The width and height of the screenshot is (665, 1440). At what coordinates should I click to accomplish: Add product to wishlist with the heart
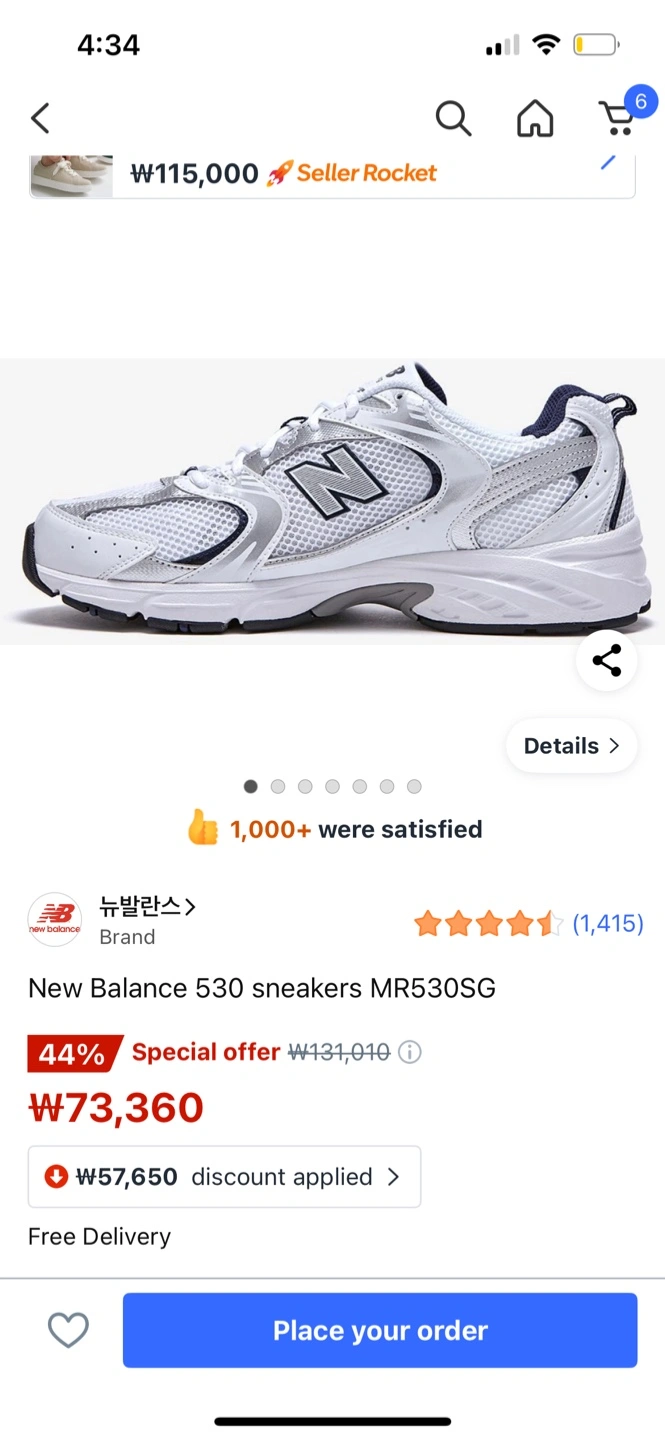coord(69,1330)
